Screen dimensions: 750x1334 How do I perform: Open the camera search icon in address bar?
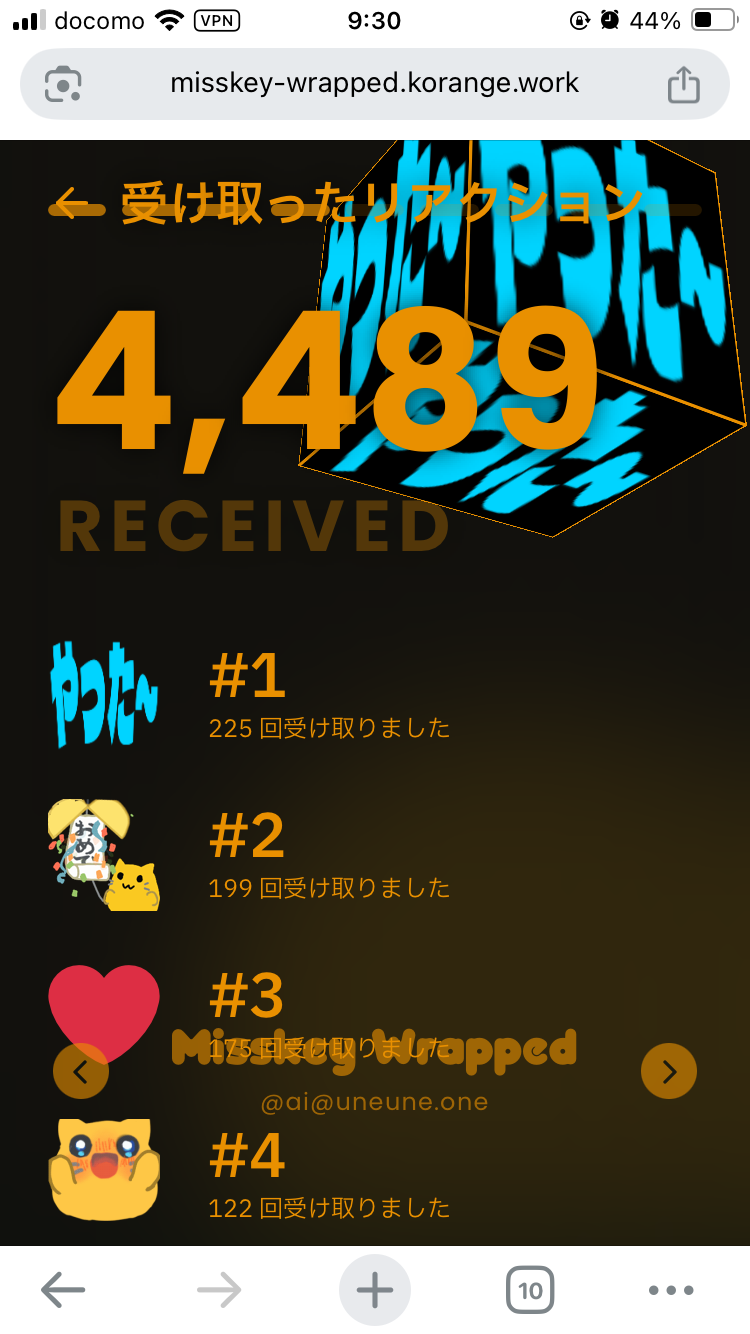[x=63, y=84]
